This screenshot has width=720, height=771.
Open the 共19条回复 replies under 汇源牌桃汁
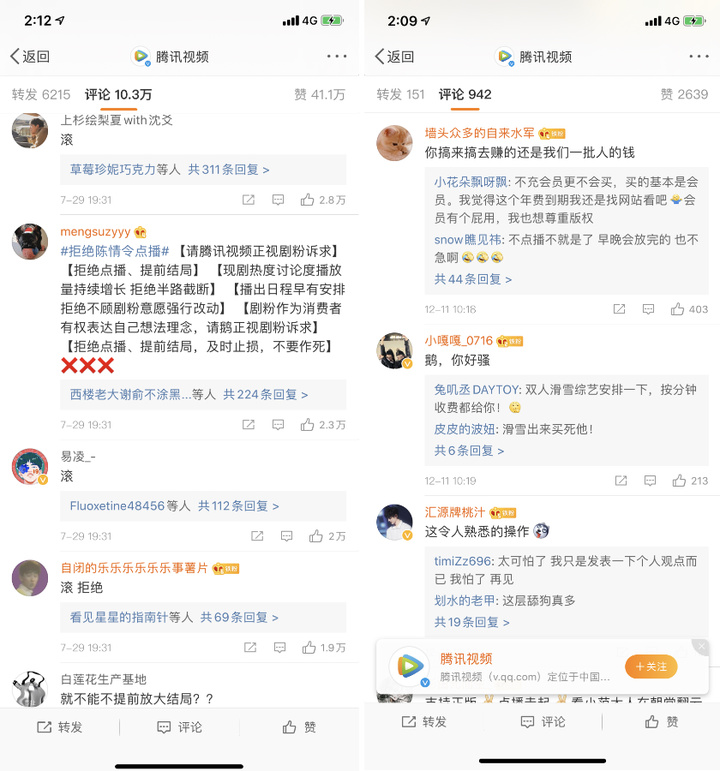point(472,622)
